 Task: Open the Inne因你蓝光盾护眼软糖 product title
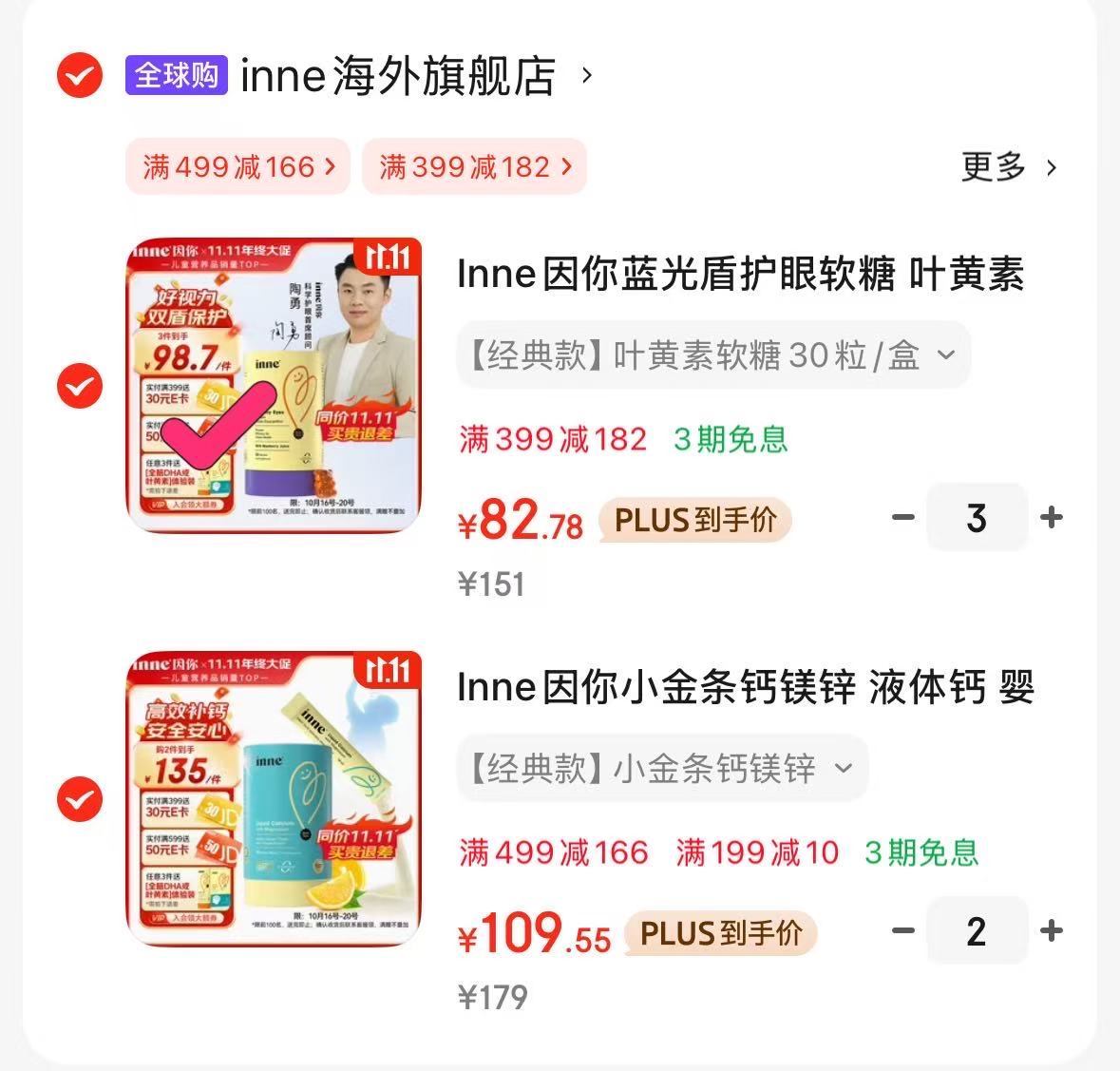(740, 275)
